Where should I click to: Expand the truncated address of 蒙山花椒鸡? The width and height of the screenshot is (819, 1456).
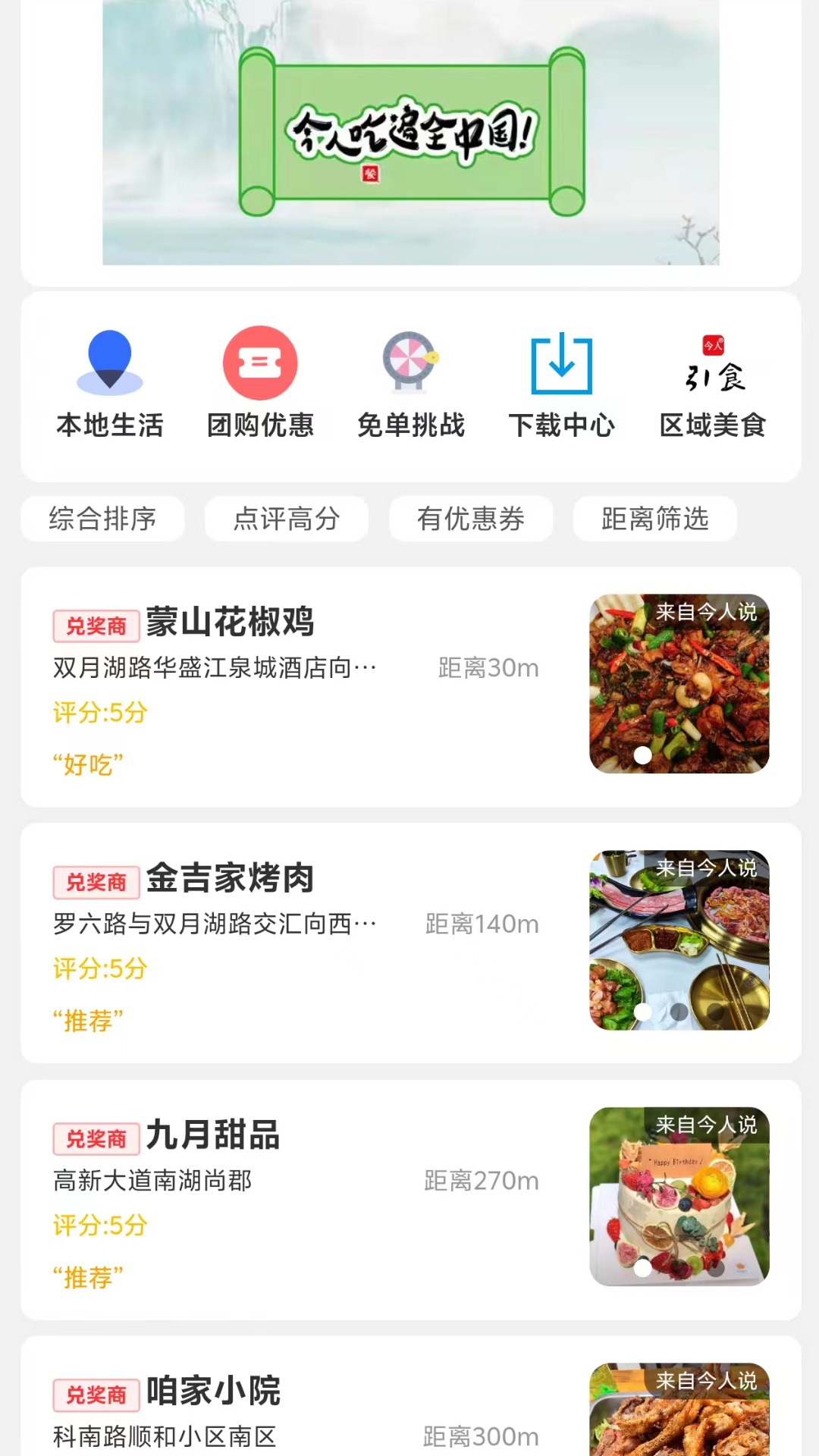[215, 668]
